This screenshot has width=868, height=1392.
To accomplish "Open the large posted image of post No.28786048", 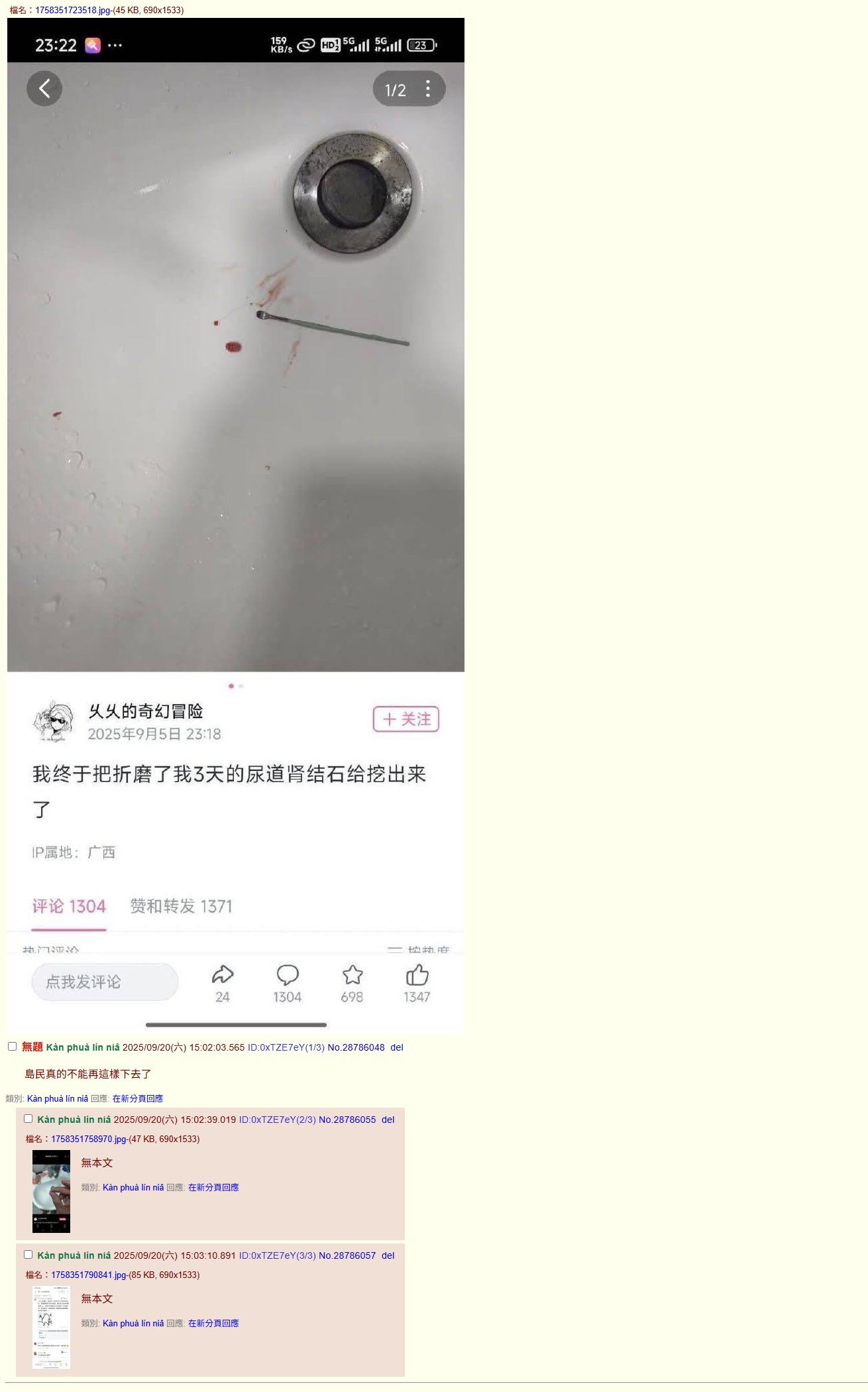I will (x=235, y=524).
